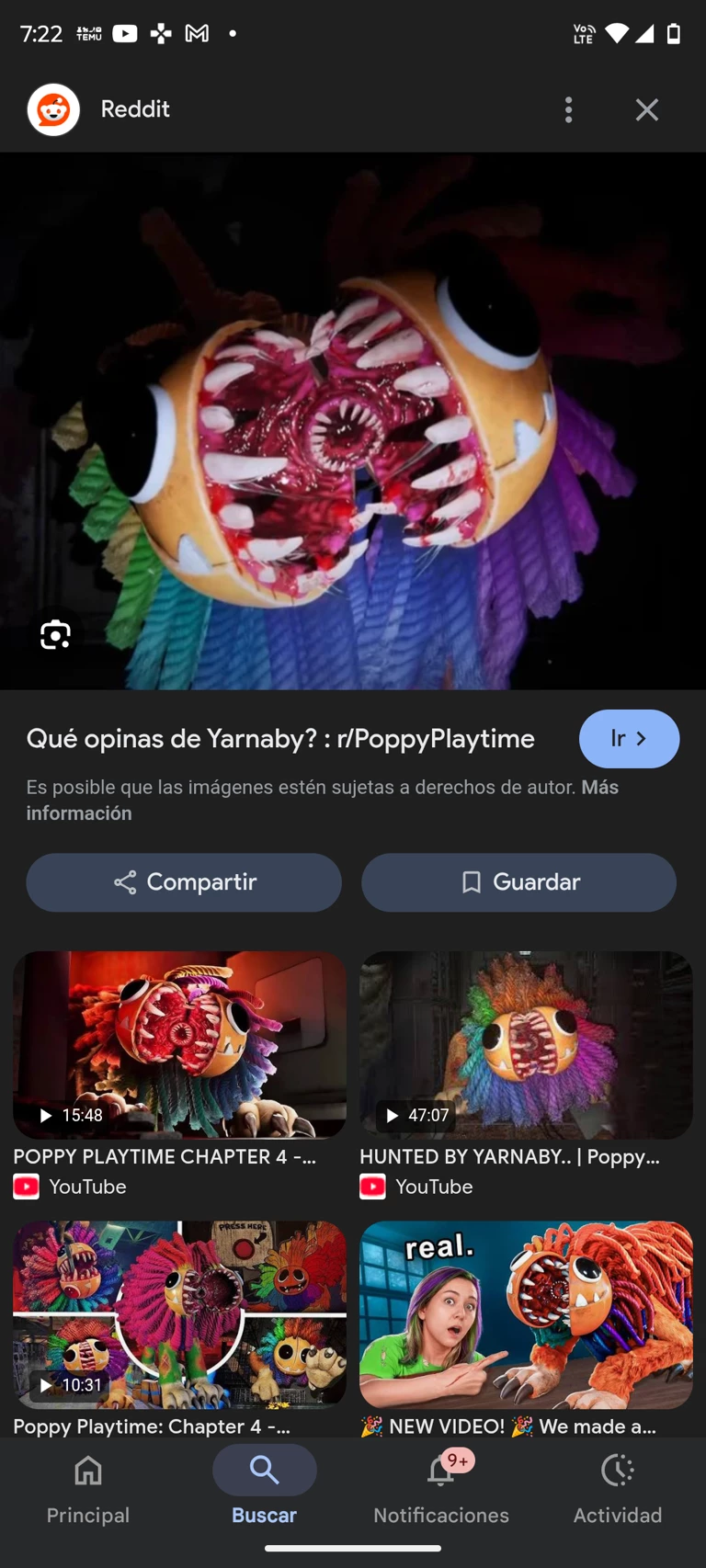706x1568 pixels.
Task: Close the image viewer
Action: (x=647, y=109)
